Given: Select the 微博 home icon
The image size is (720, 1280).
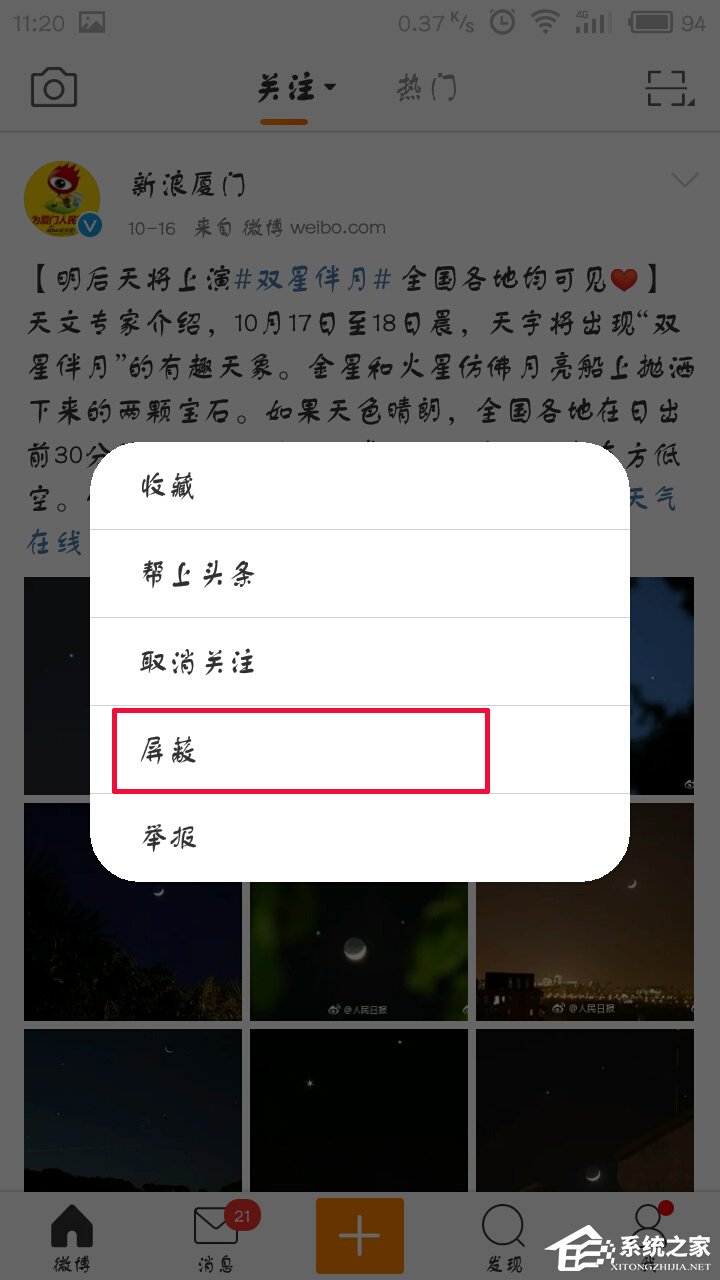Looking at the screenshot, I should tap(72, 1225).
